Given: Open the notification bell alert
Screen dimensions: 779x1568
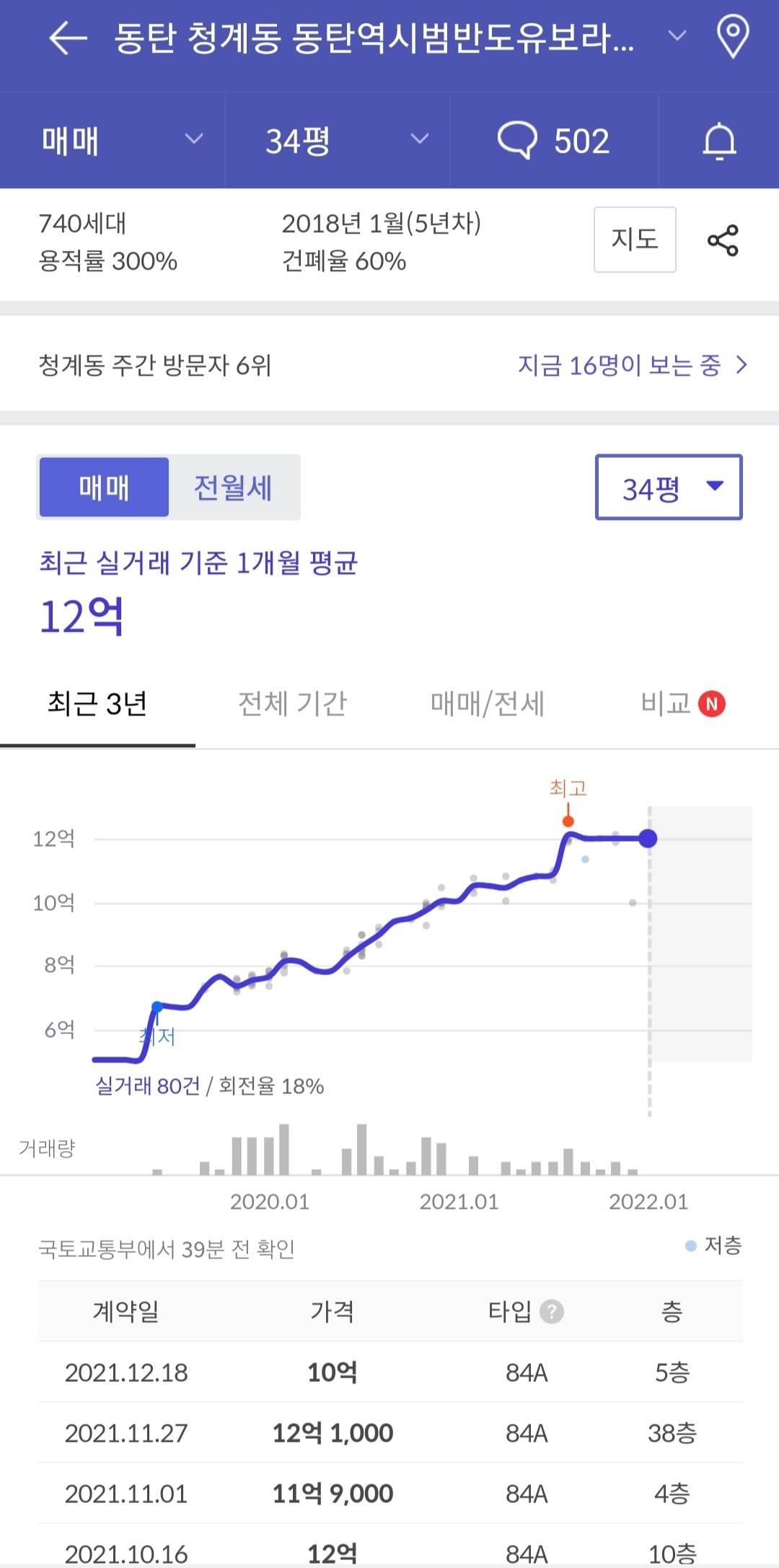Looking at the screenshot, I should click(x=719, y=140).
